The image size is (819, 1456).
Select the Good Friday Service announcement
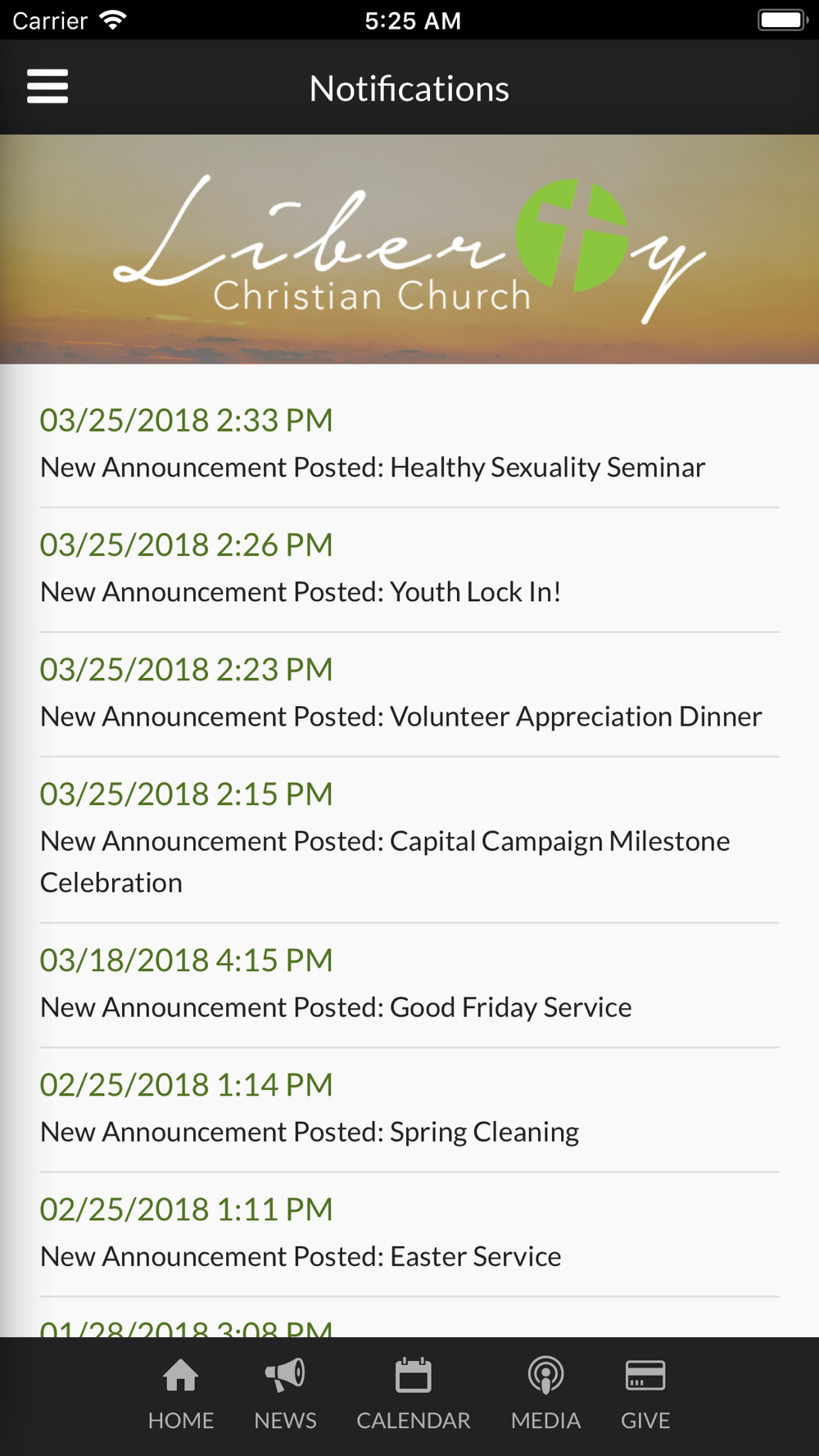409,985
